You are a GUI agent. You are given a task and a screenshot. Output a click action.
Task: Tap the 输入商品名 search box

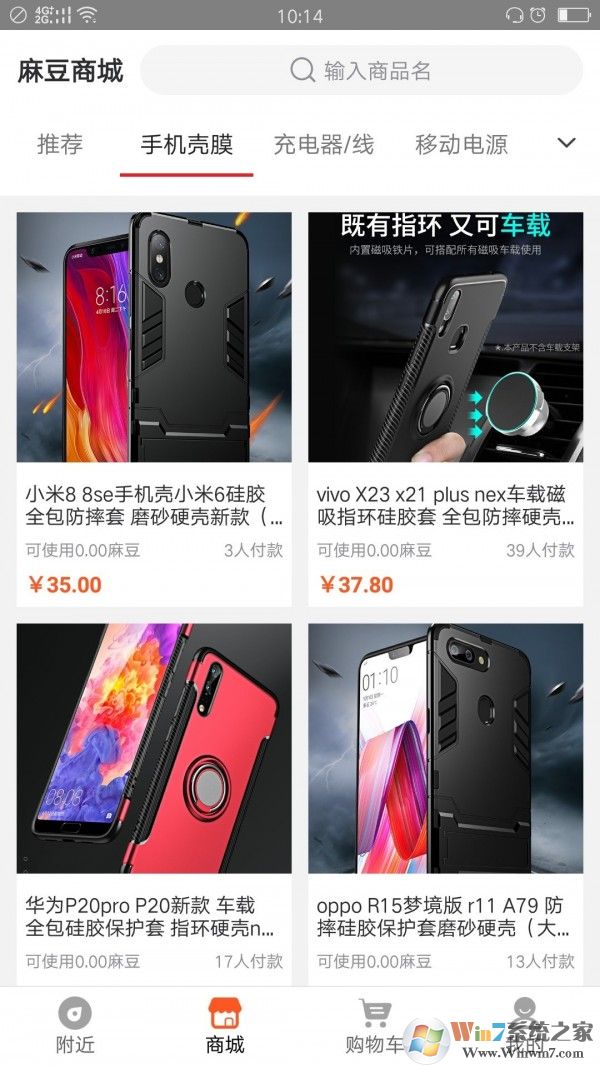click(361, 71)
